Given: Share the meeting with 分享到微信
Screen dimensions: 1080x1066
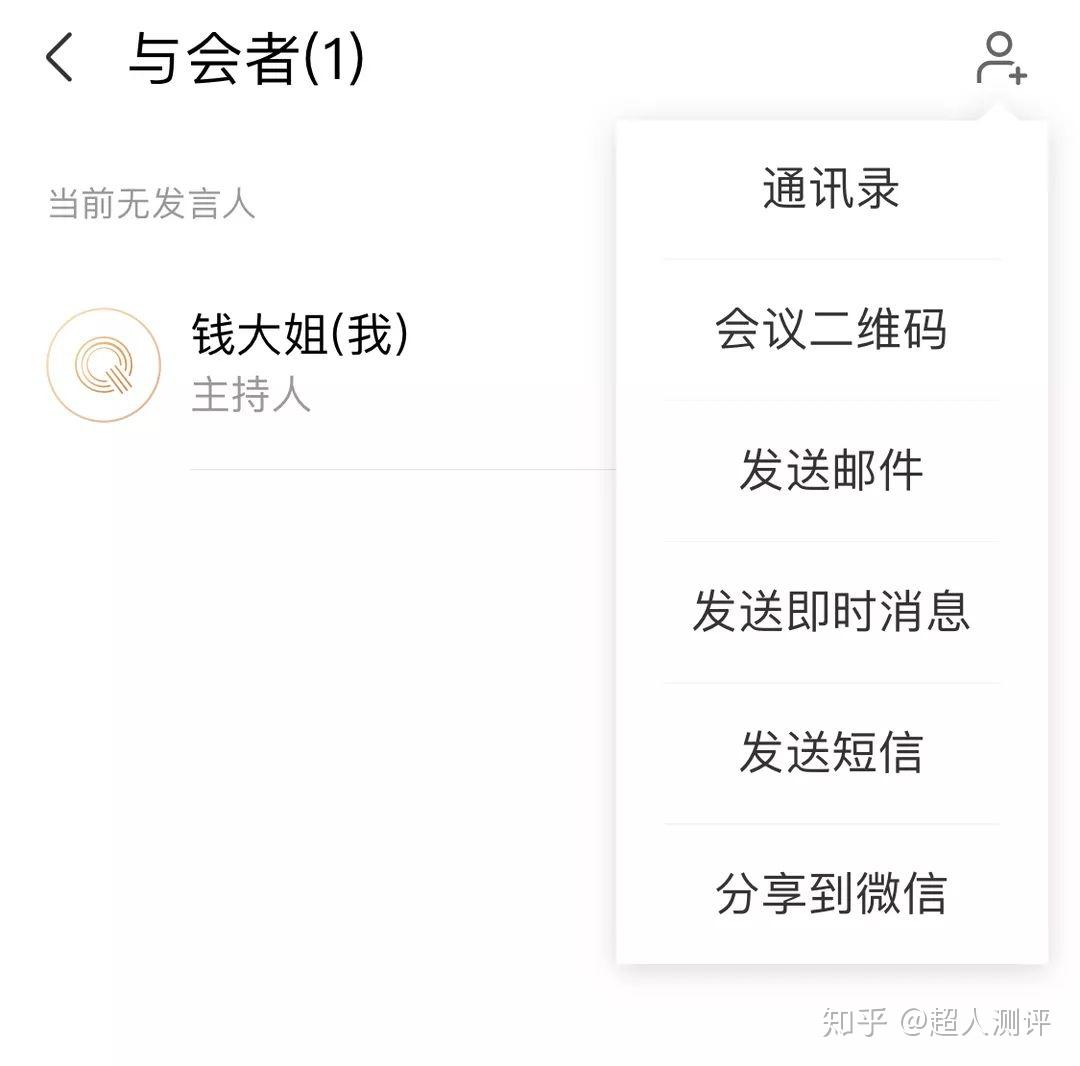Looking at the screenshot, I should (x=831, y=893).
